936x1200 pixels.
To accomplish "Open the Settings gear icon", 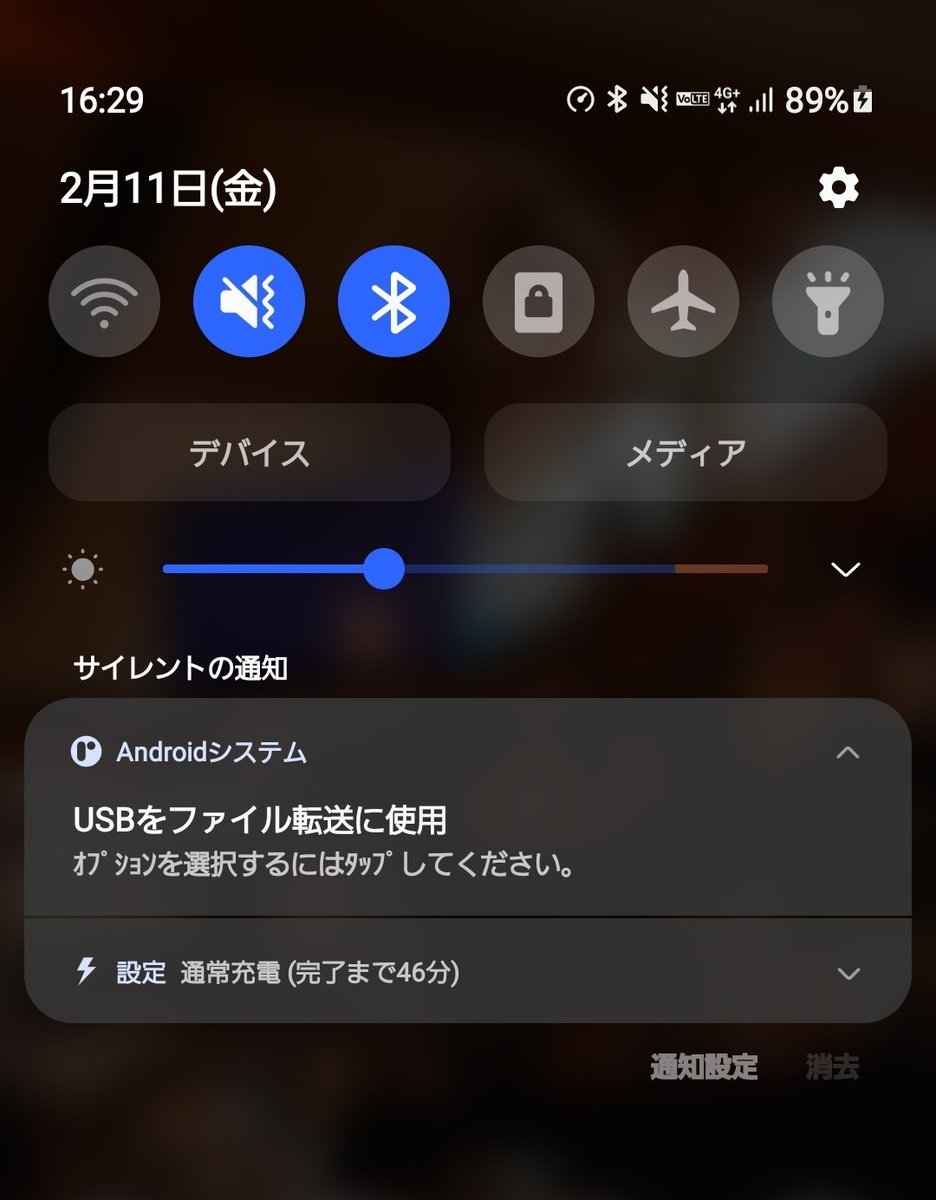I will tap(838, 187).
